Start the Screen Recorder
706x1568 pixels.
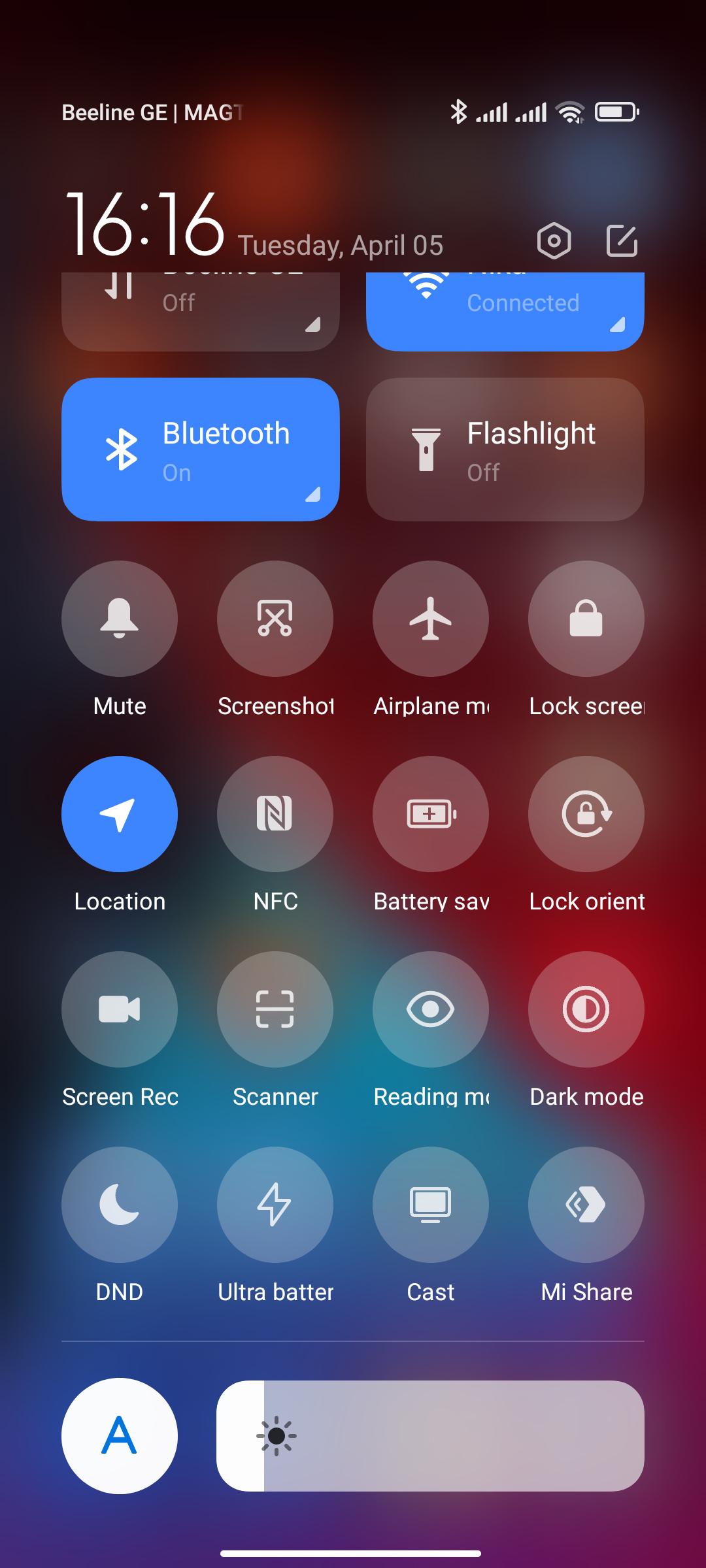click(x=120, y=1009)
